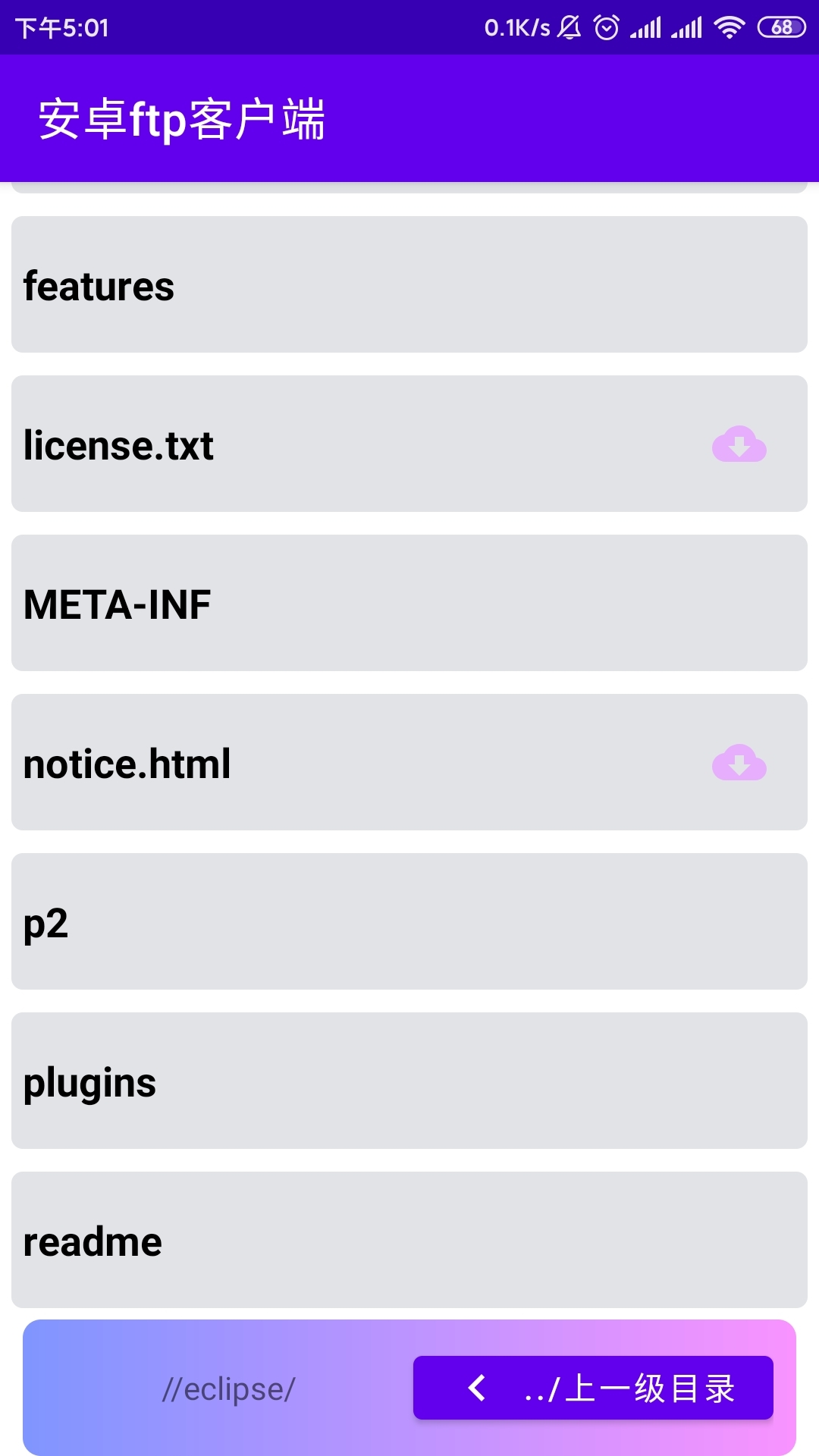819x1456 pixels.
Task: Tap the battery indicator showing 68
Action: tap(783, 27)
